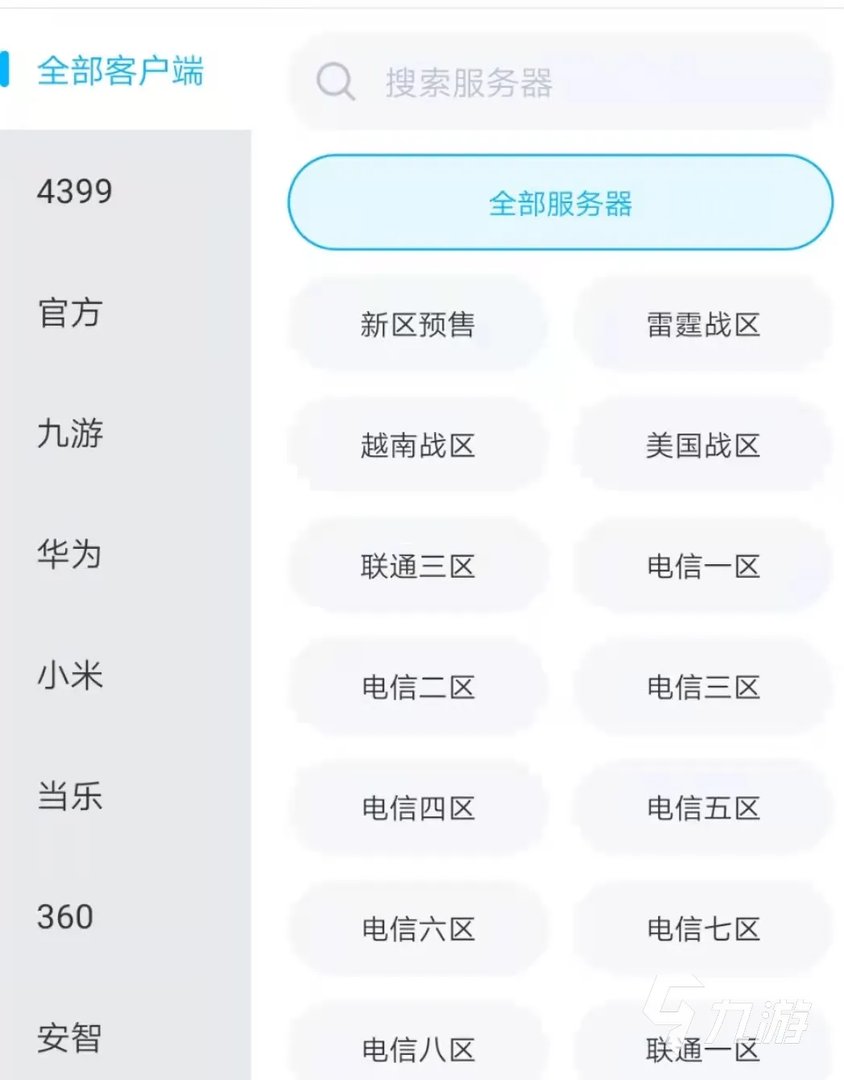Select the 官方 channel
Screen dimensions: 844x1080
(x=70, y=313)
